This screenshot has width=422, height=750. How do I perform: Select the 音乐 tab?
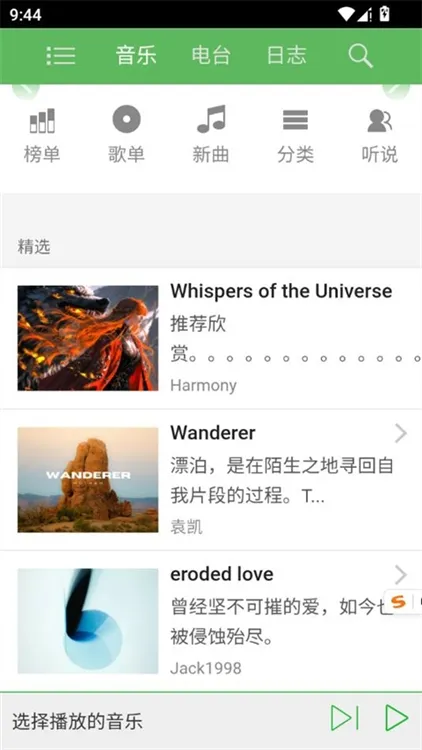pyautogui.click(x=136, y=55)
